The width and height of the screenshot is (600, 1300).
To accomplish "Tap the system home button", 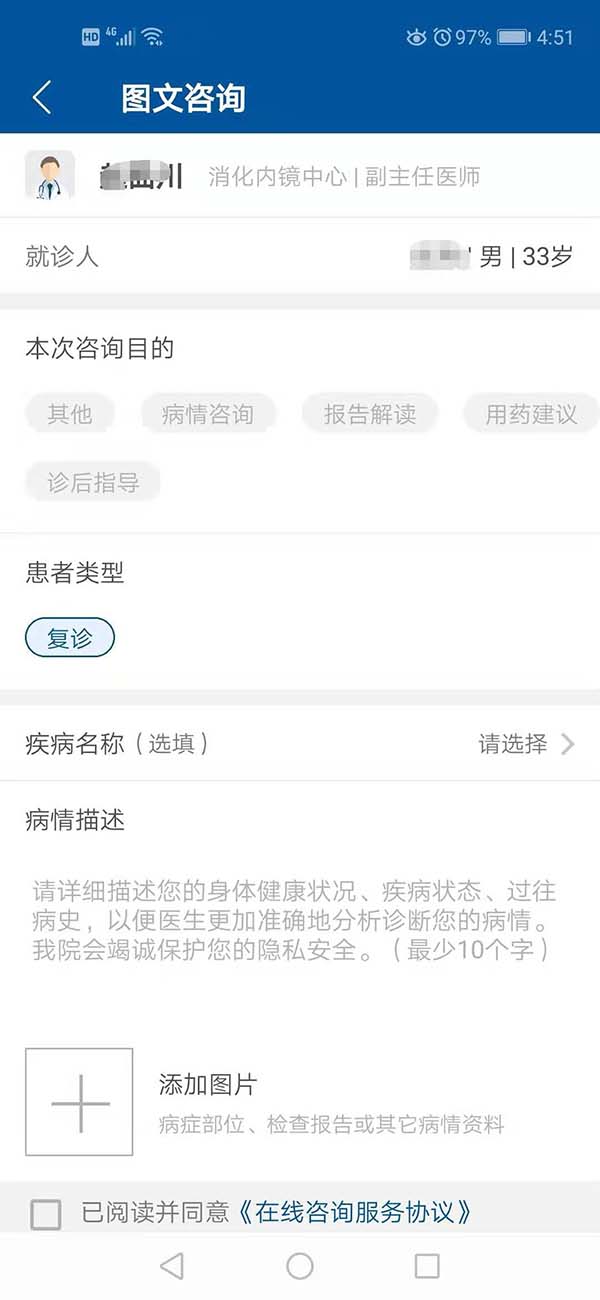I will pos(300,1266).
